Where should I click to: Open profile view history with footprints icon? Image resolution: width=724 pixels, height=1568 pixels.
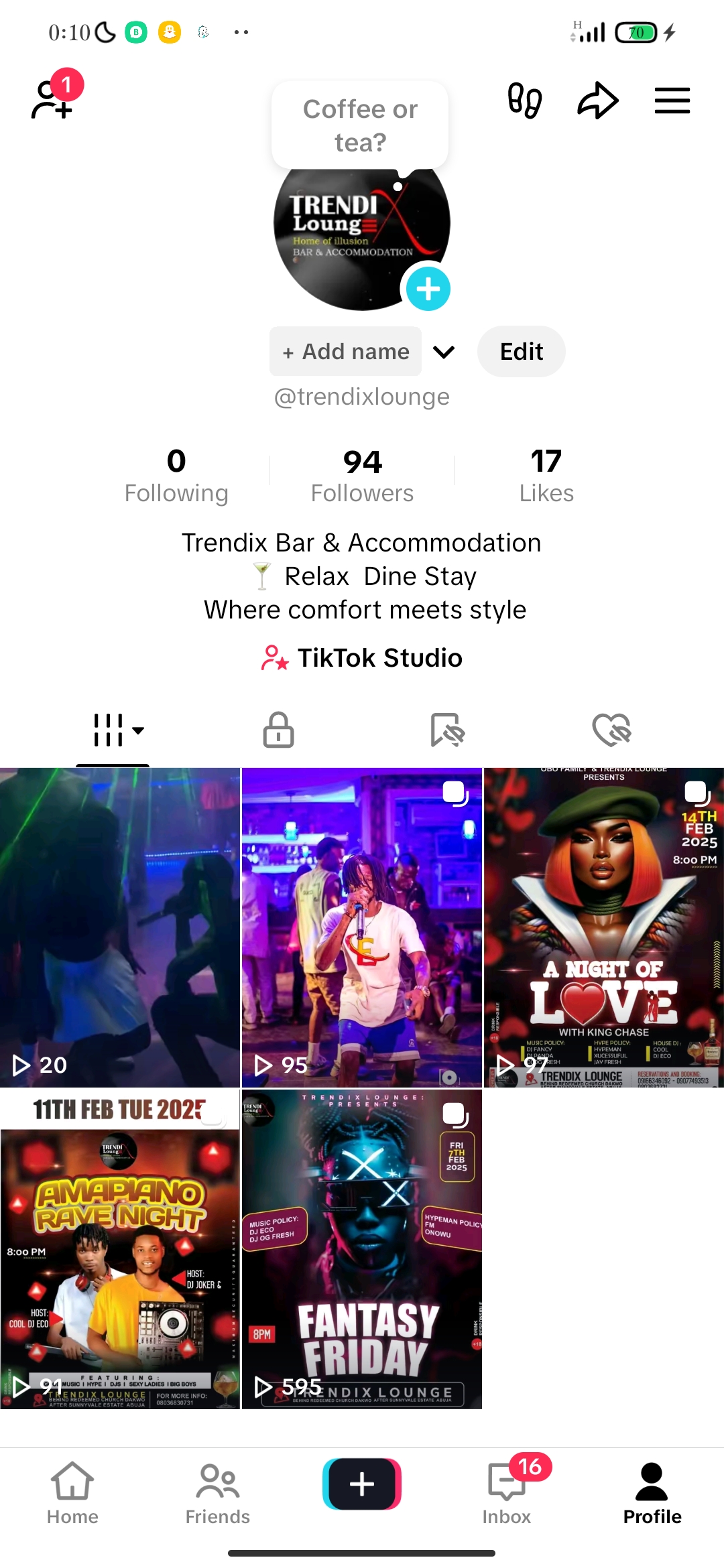[x=525, y=100]
